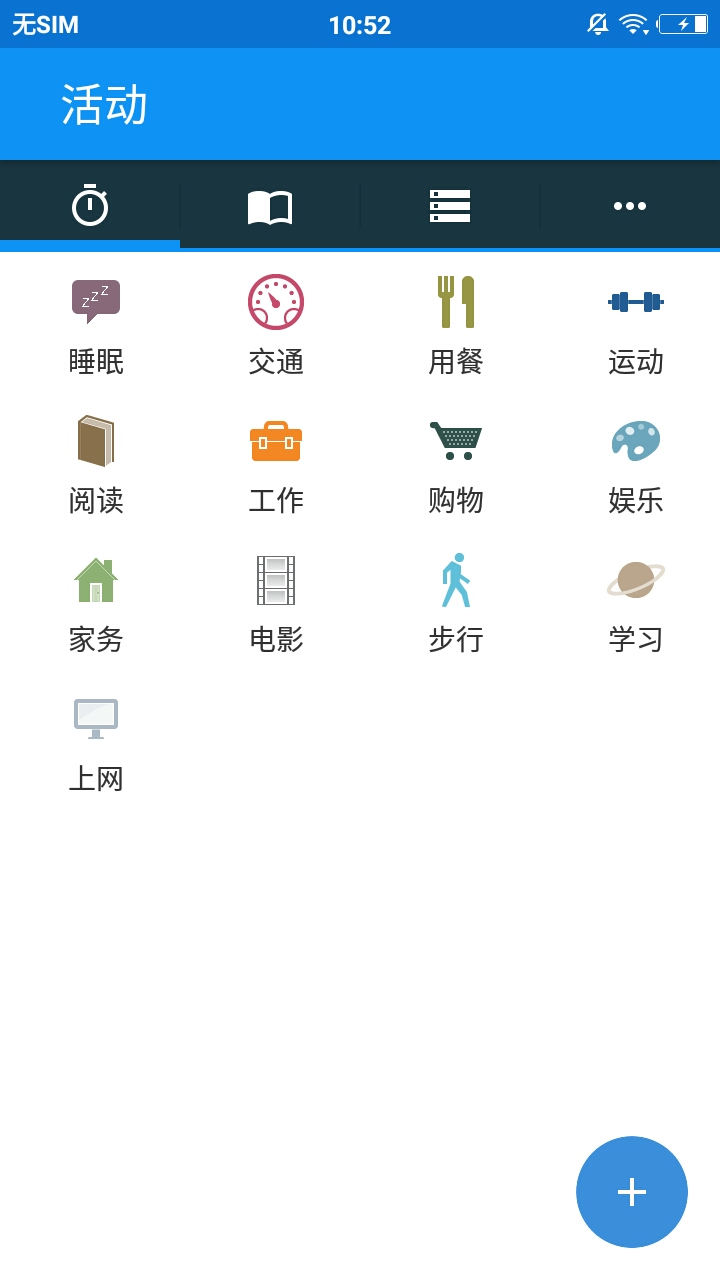Screen dimensions: 720x1280
Task: Switch to the stopwatch tab
Action: 90,206
